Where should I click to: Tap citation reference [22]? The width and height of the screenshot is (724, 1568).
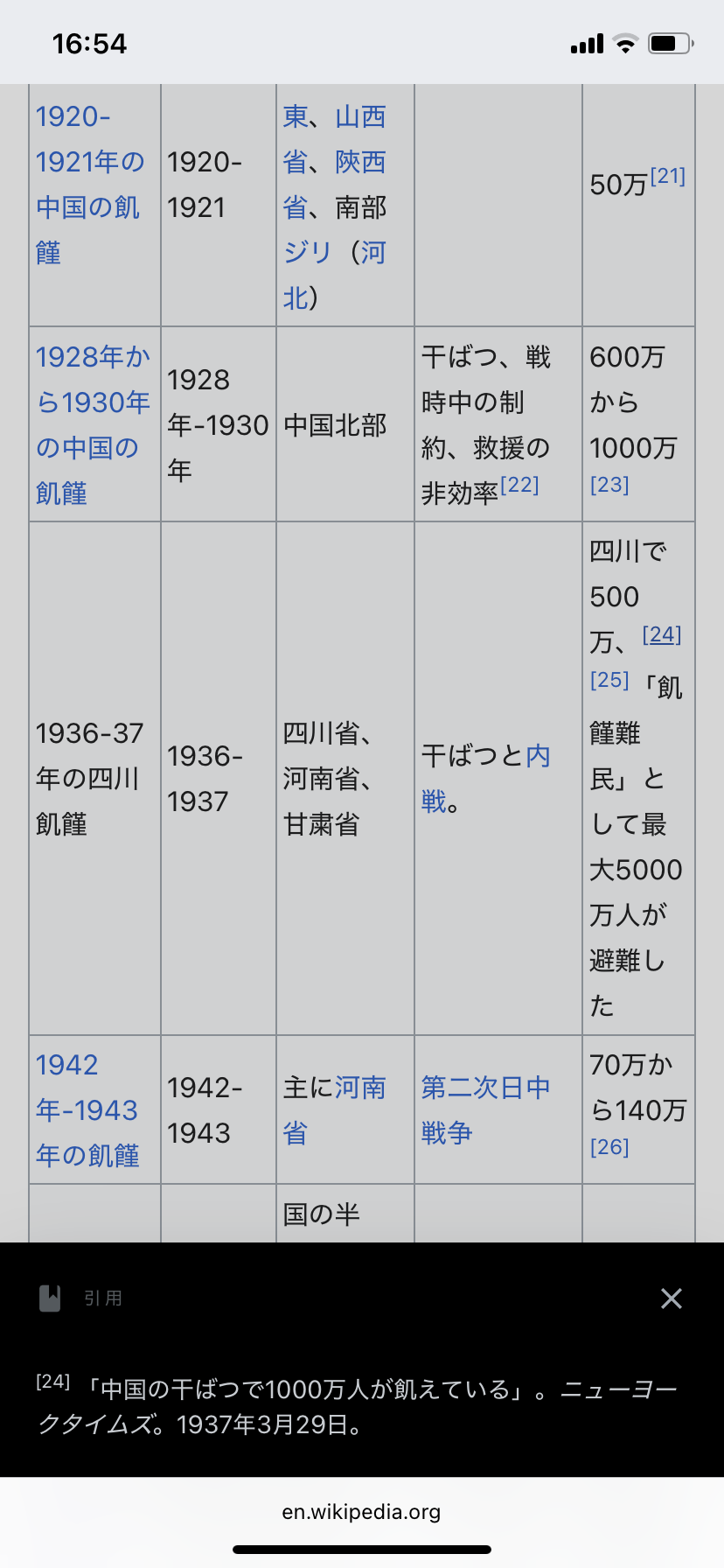pyautogui.click(x=519, y=485)
